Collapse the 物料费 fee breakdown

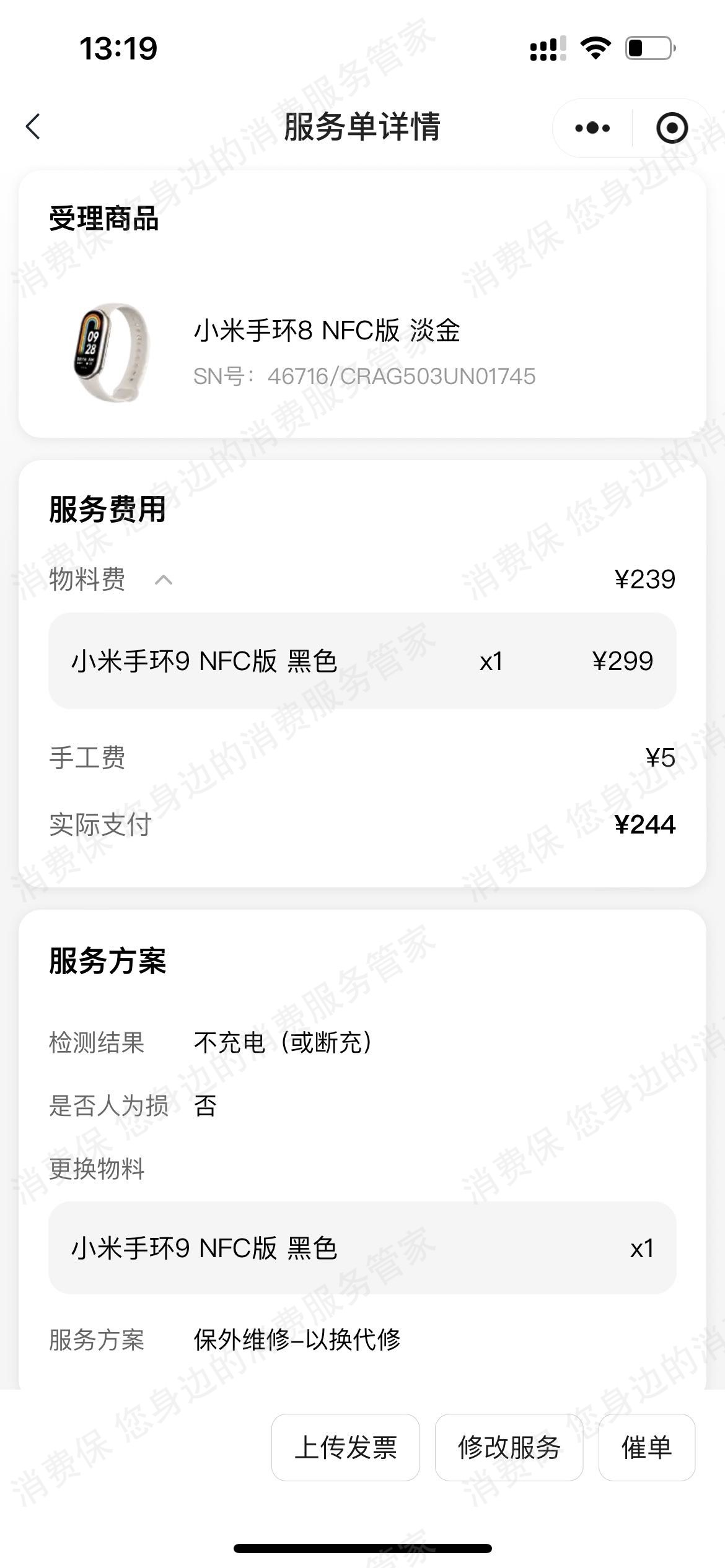coord(163,580)
